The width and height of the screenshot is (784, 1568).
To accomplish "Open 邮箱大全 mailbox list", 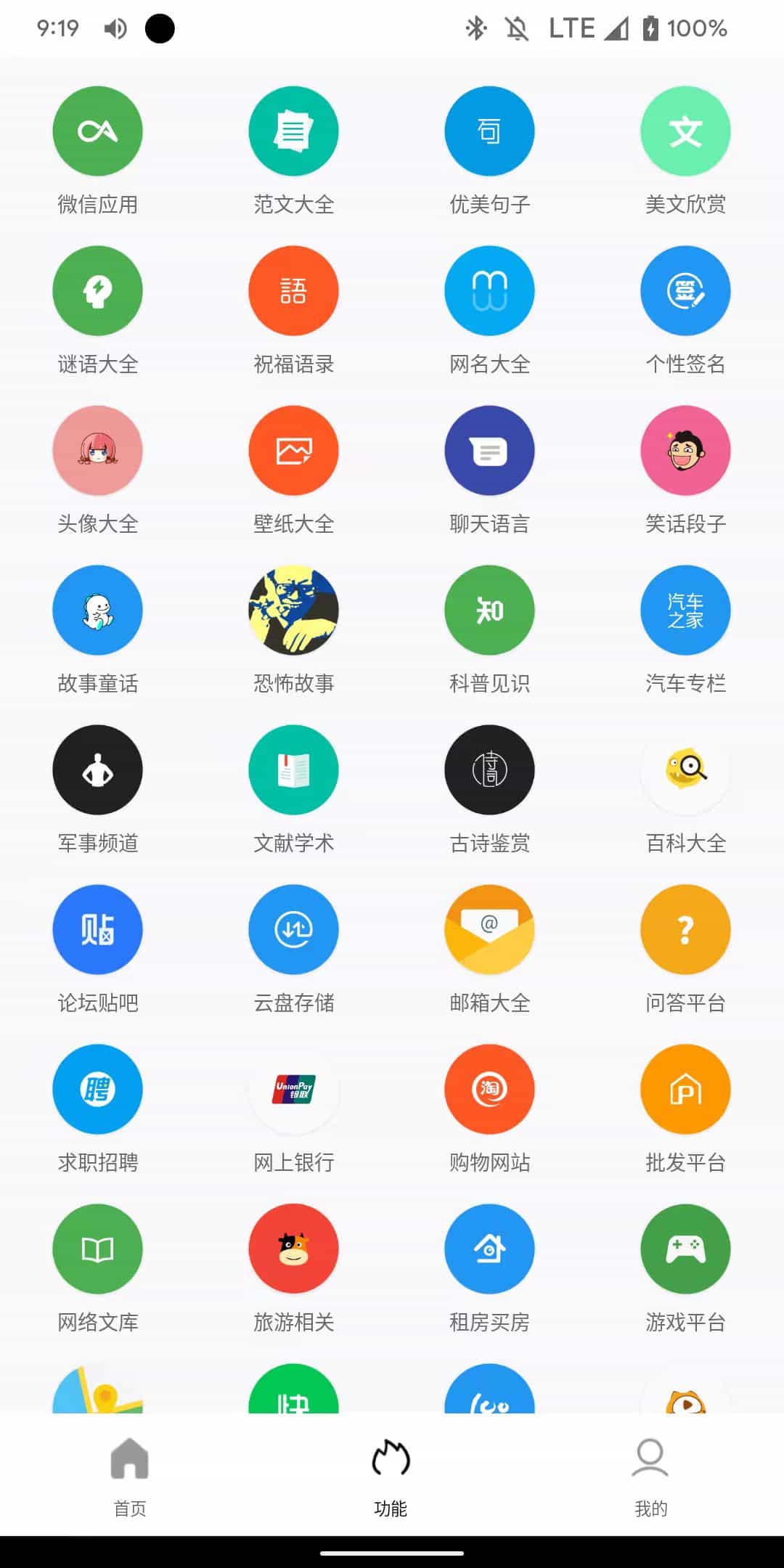I will [489, 930].
